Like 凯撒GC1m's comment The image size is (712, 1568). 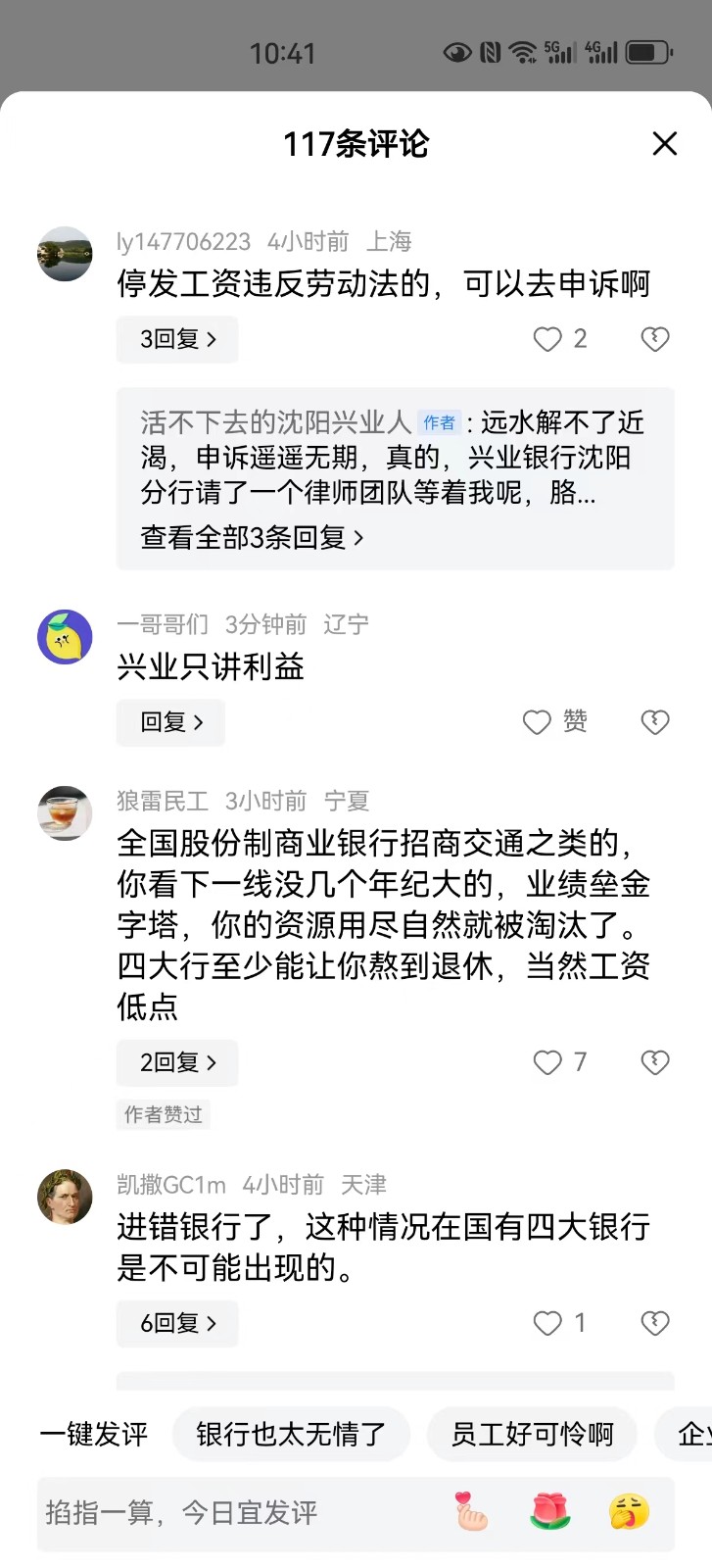(x=547, y=1323)
